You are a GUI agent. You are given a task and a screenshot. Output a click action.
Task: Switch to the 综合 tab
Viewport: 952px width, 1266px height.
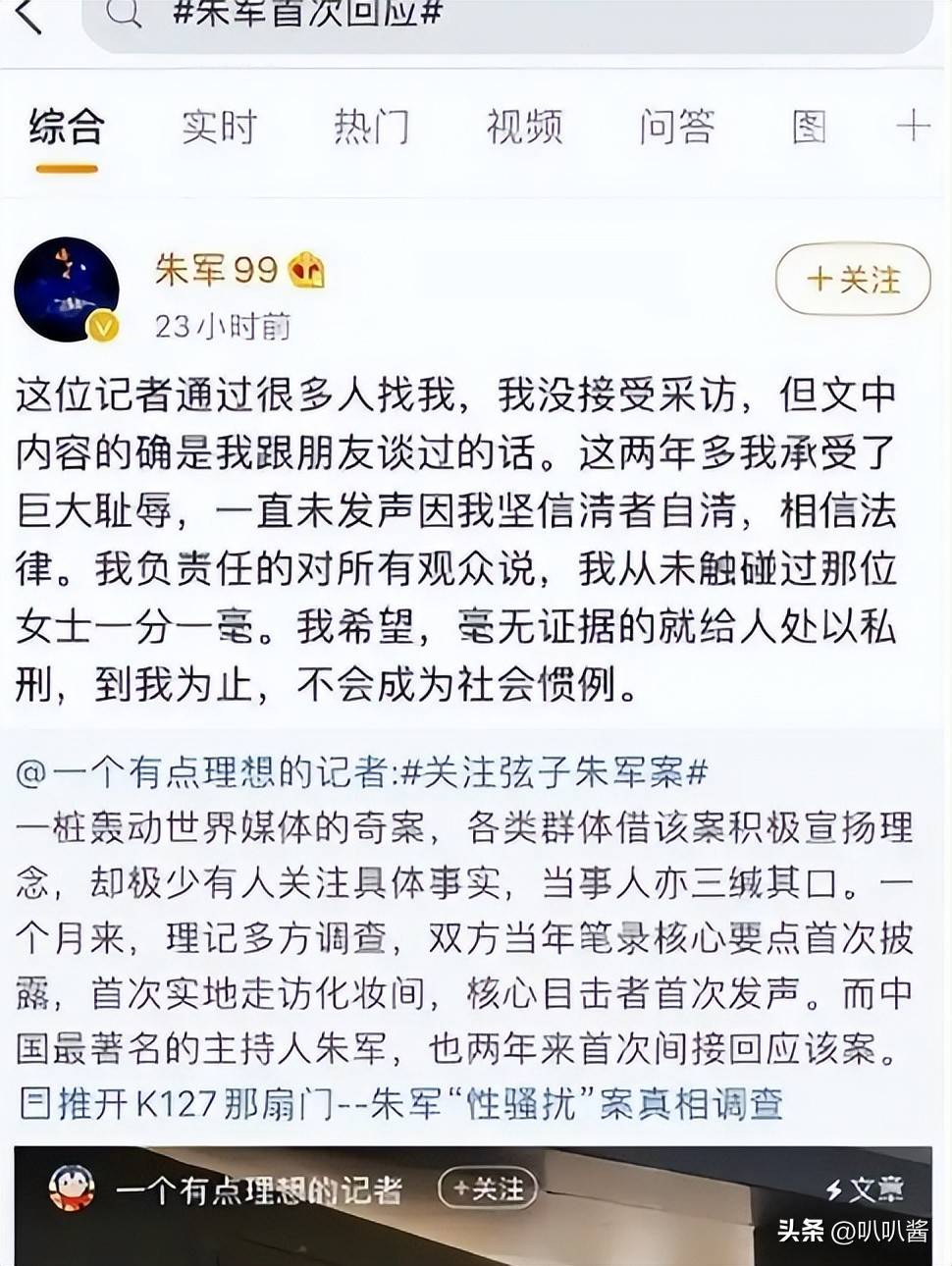[x=66, y=129]
